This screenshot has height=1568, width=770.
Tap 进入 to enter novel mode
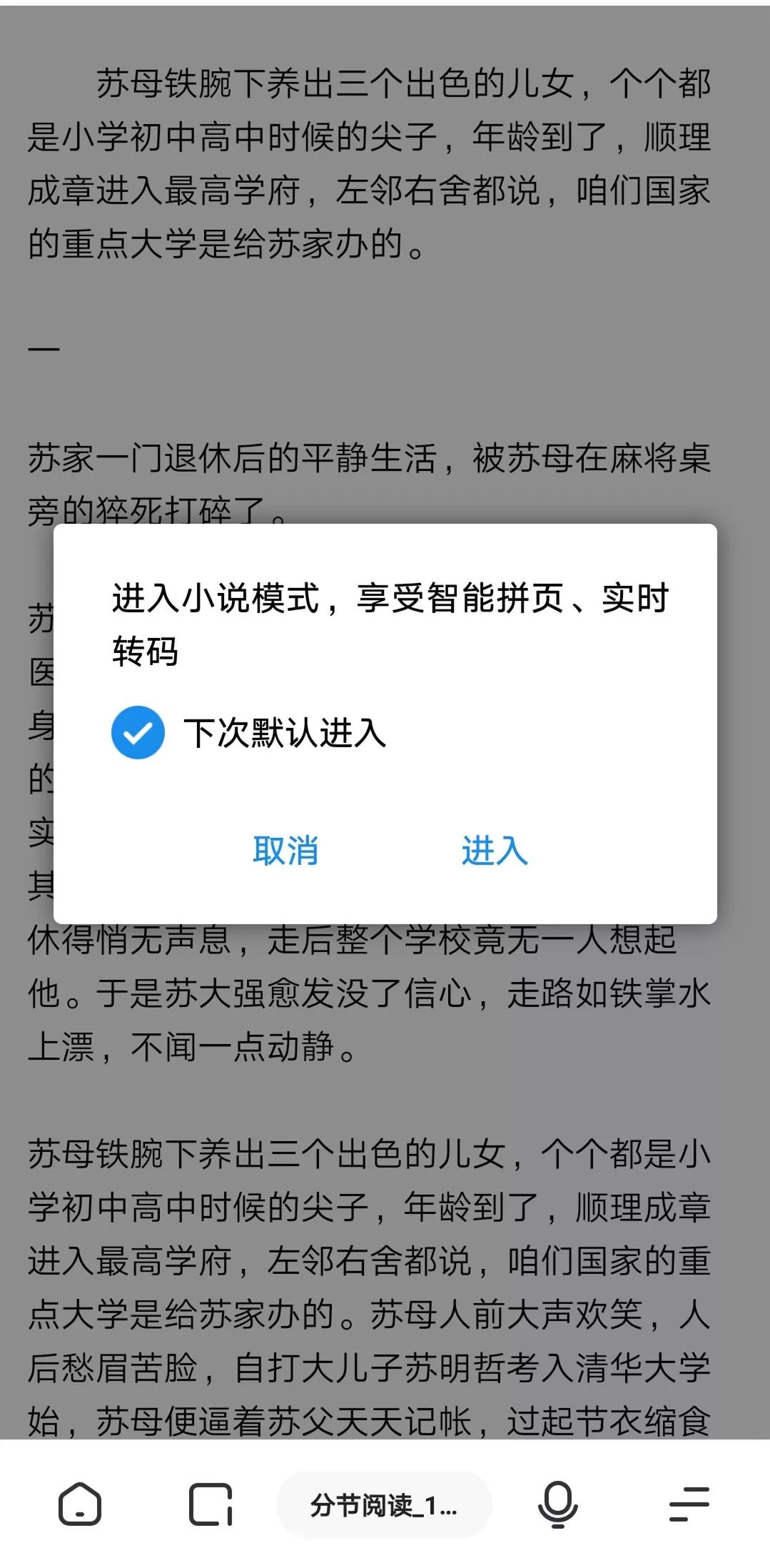(495, 850)
